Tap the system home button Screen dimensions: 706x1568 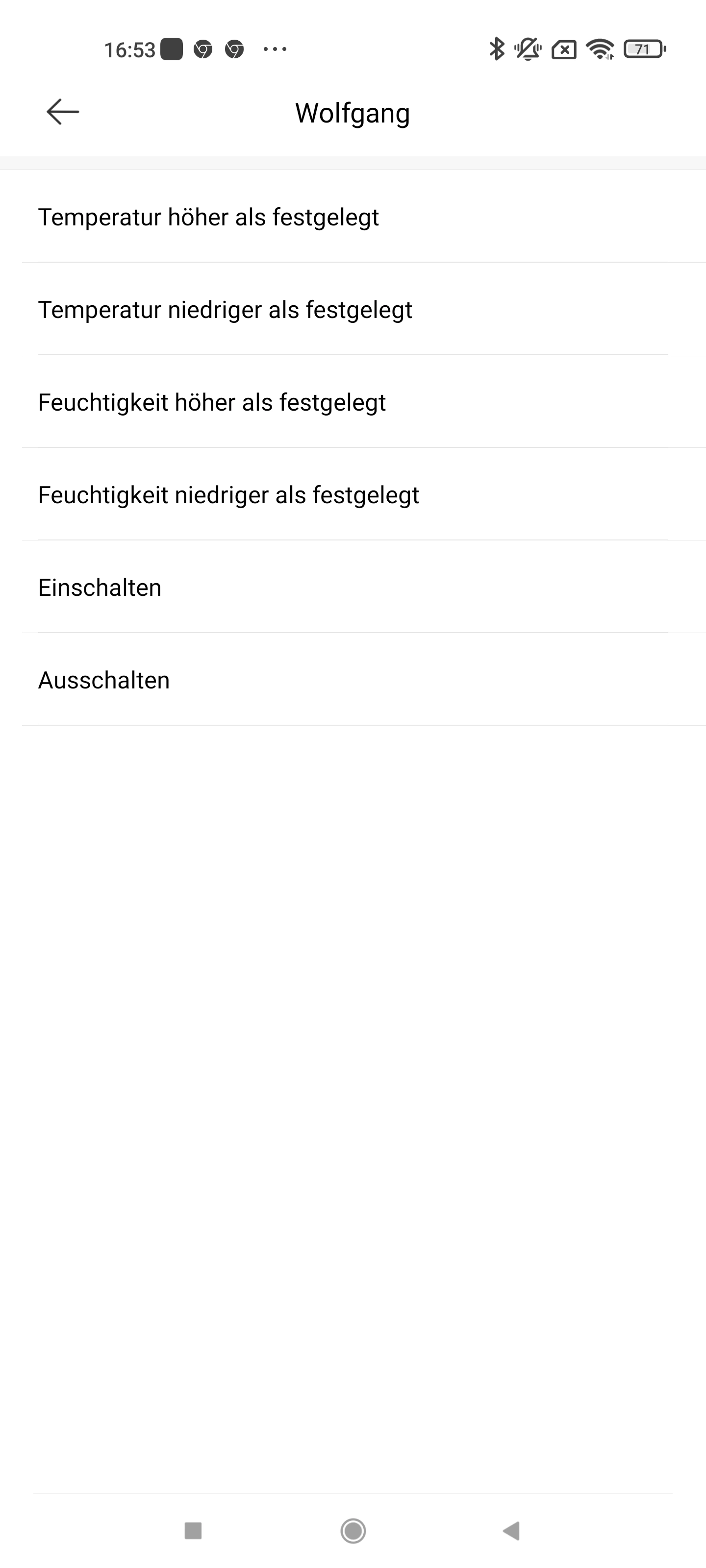click(x=353, y=1530)
